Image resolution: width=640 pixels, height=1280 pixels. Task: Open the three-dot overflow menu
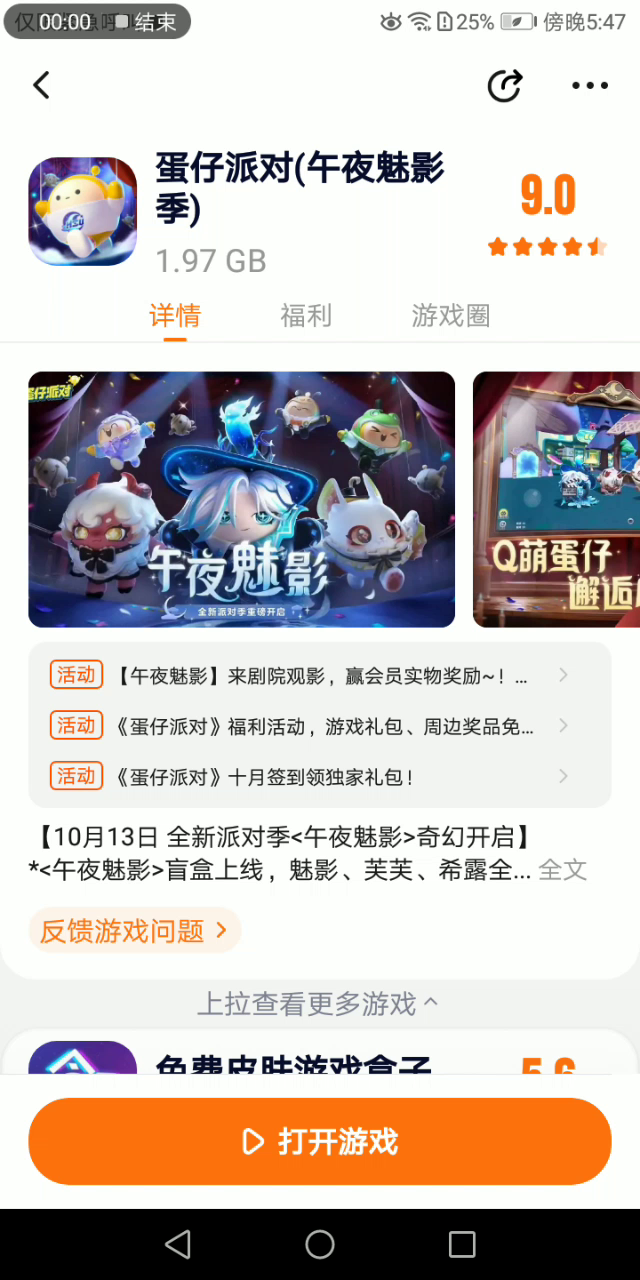click(590, 86)
